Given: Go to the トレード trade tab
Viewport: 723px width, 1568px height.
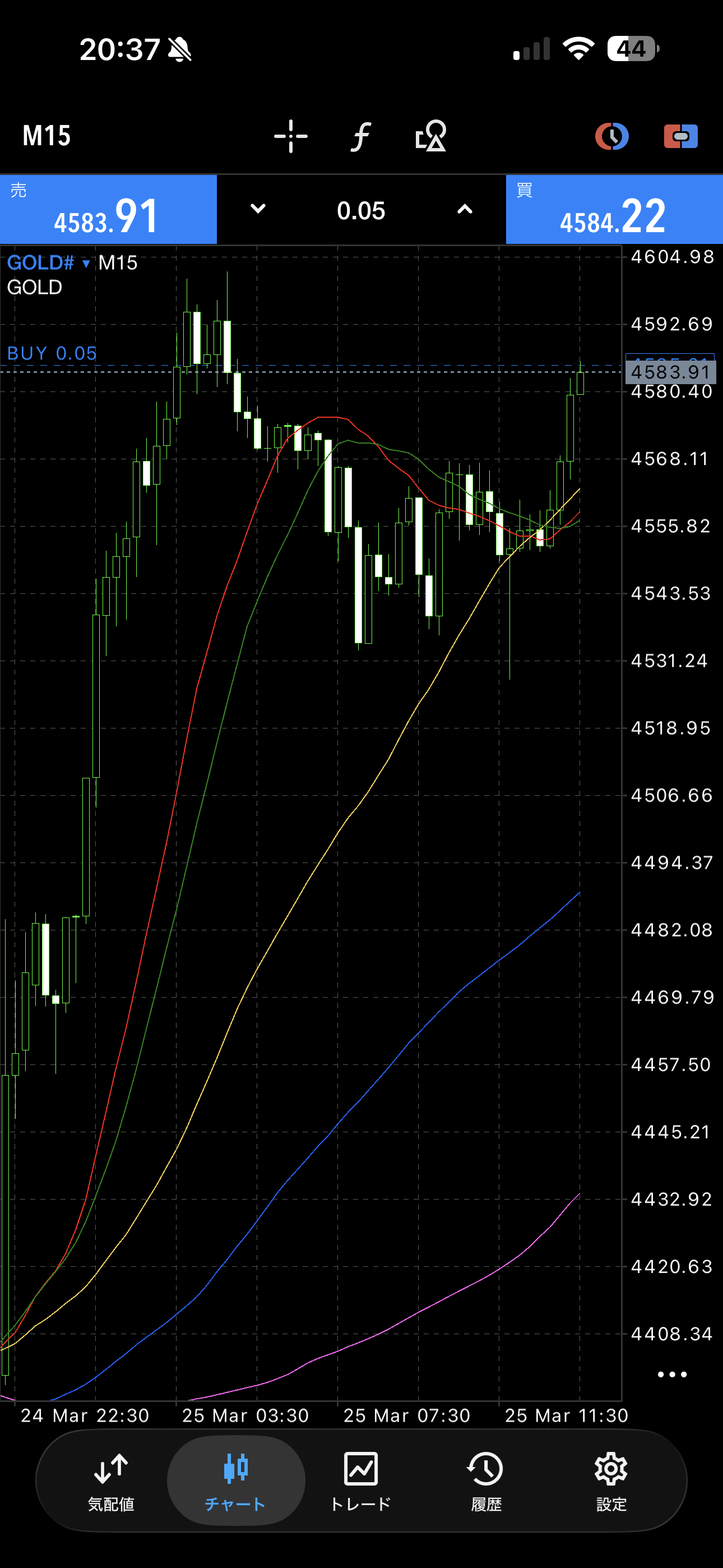Looking at the screenshot, I should click(x=361, y=1481).
